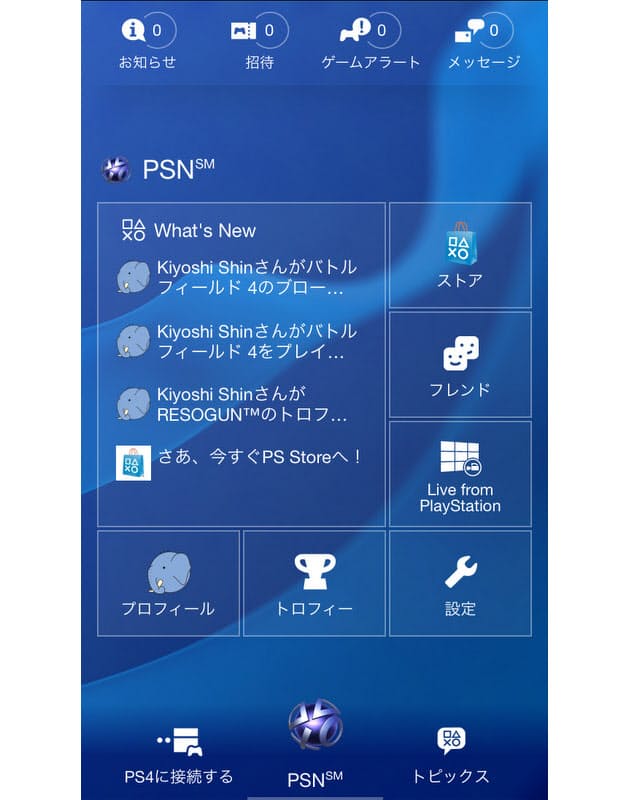Open 設定 settings
Image resolution: width=630 pixels, height=800 pixels.
pos(460,584)
